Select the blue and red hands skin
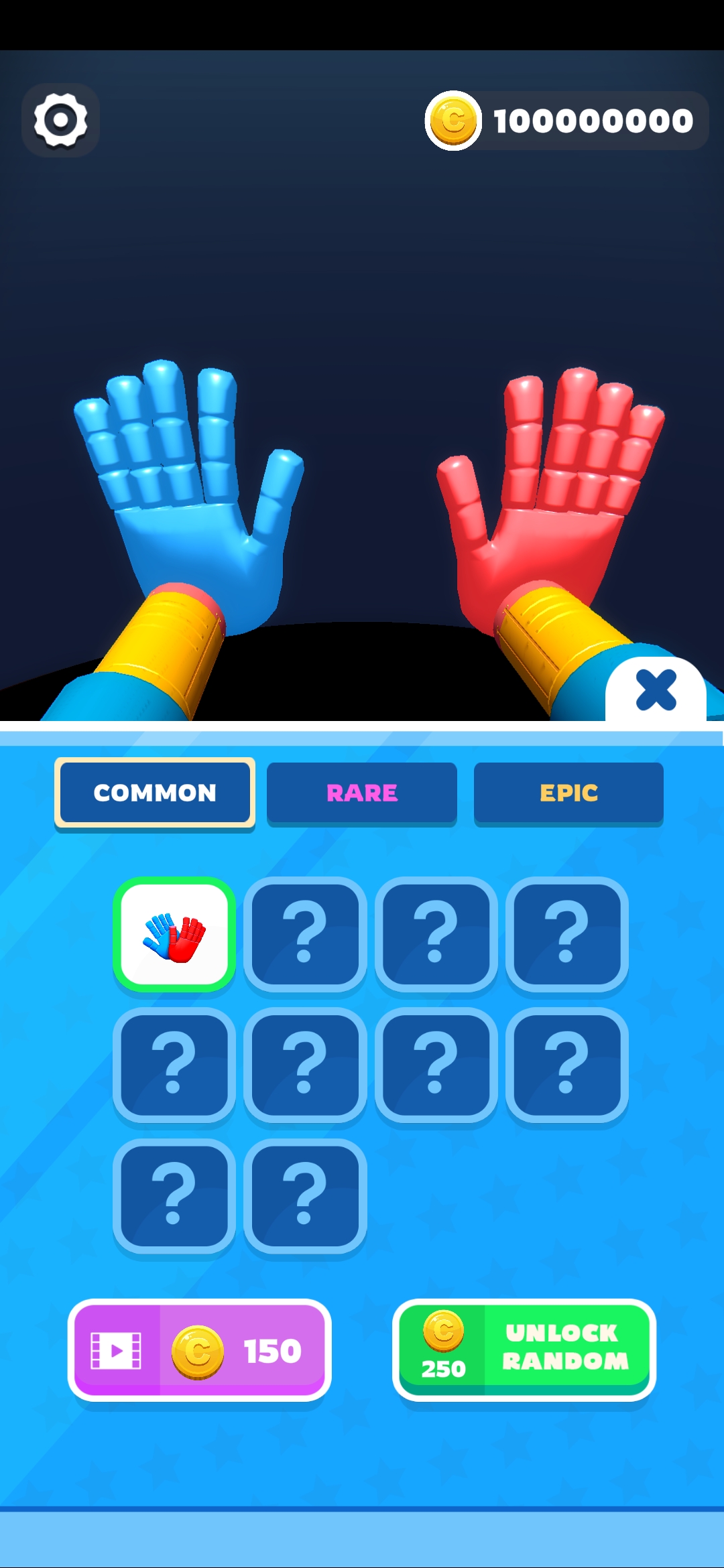 coord(174,935)
